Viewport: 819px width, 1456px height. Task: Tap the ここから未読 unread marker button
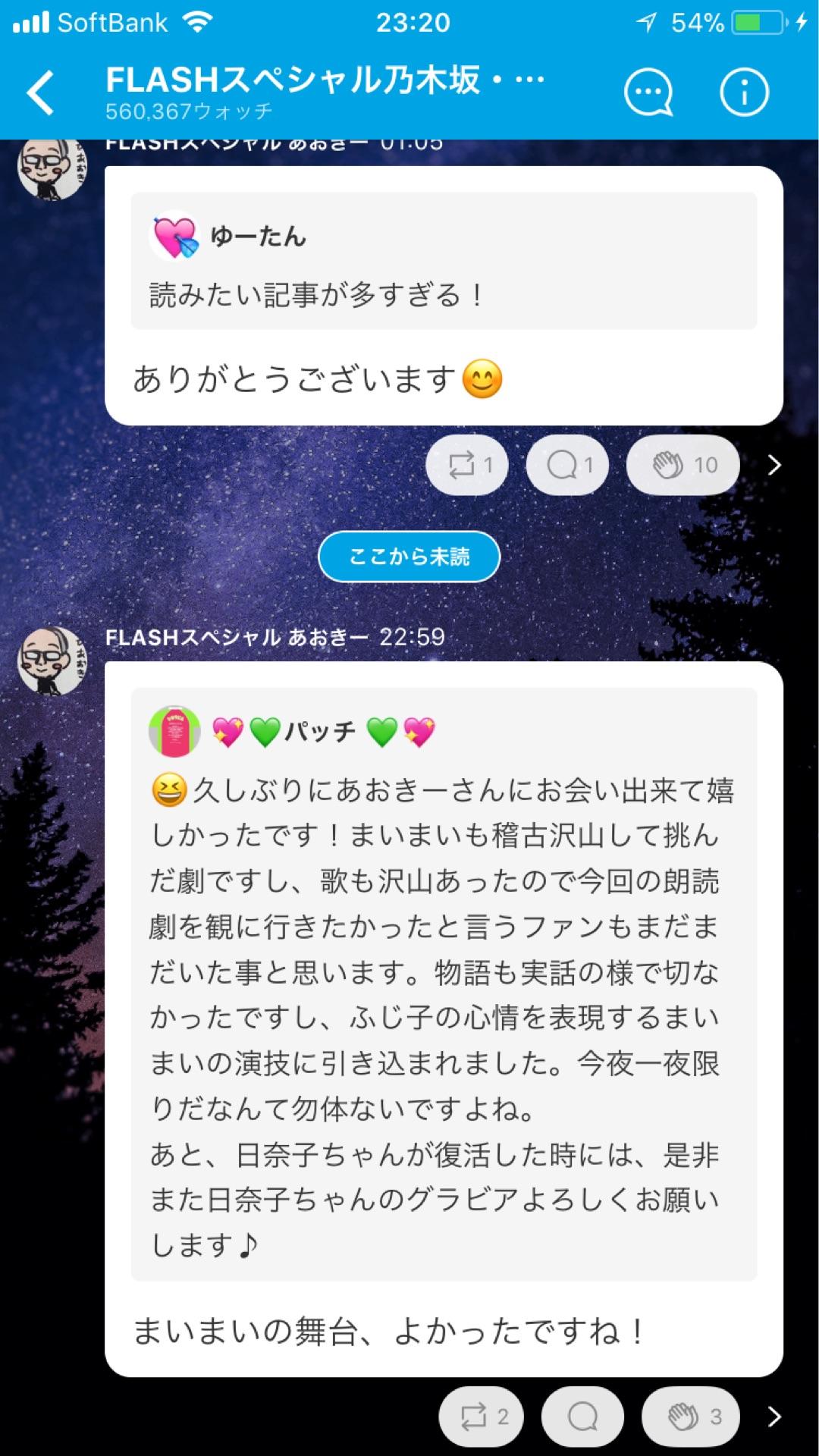[409, 556]
